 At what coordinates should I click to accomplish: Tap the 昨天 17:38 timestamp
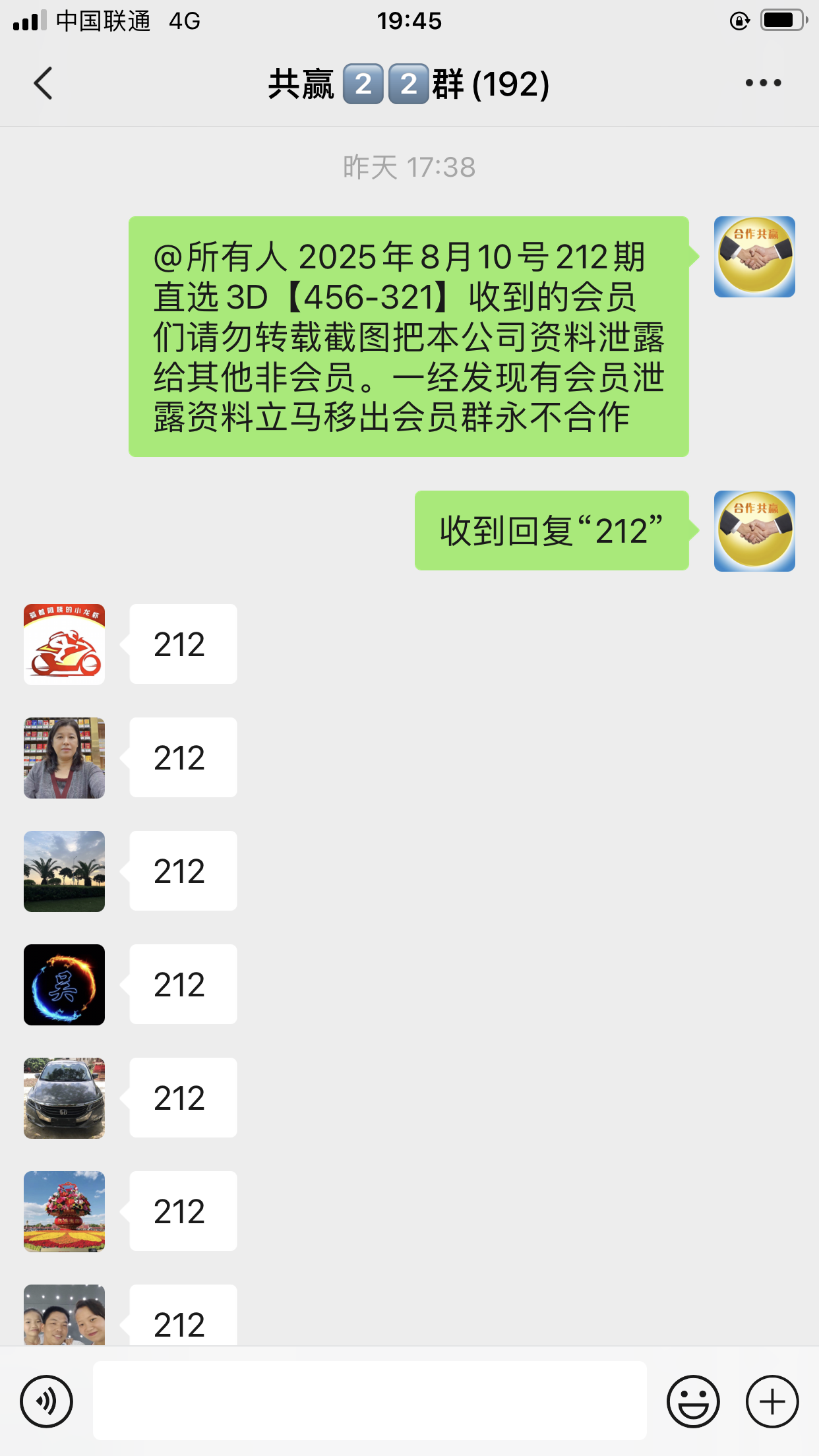409,167
